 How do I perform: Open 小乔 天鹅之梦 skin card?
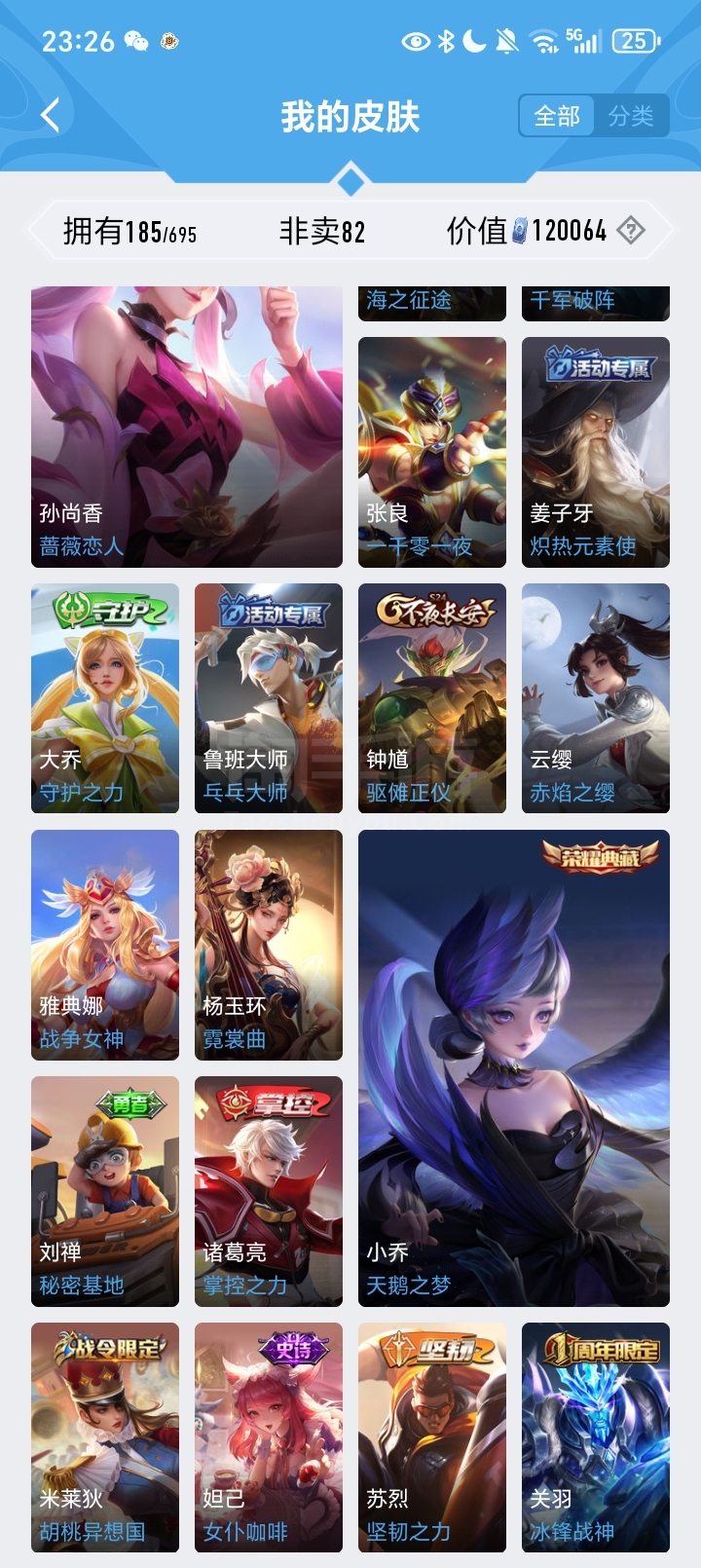coord(514,1068)
